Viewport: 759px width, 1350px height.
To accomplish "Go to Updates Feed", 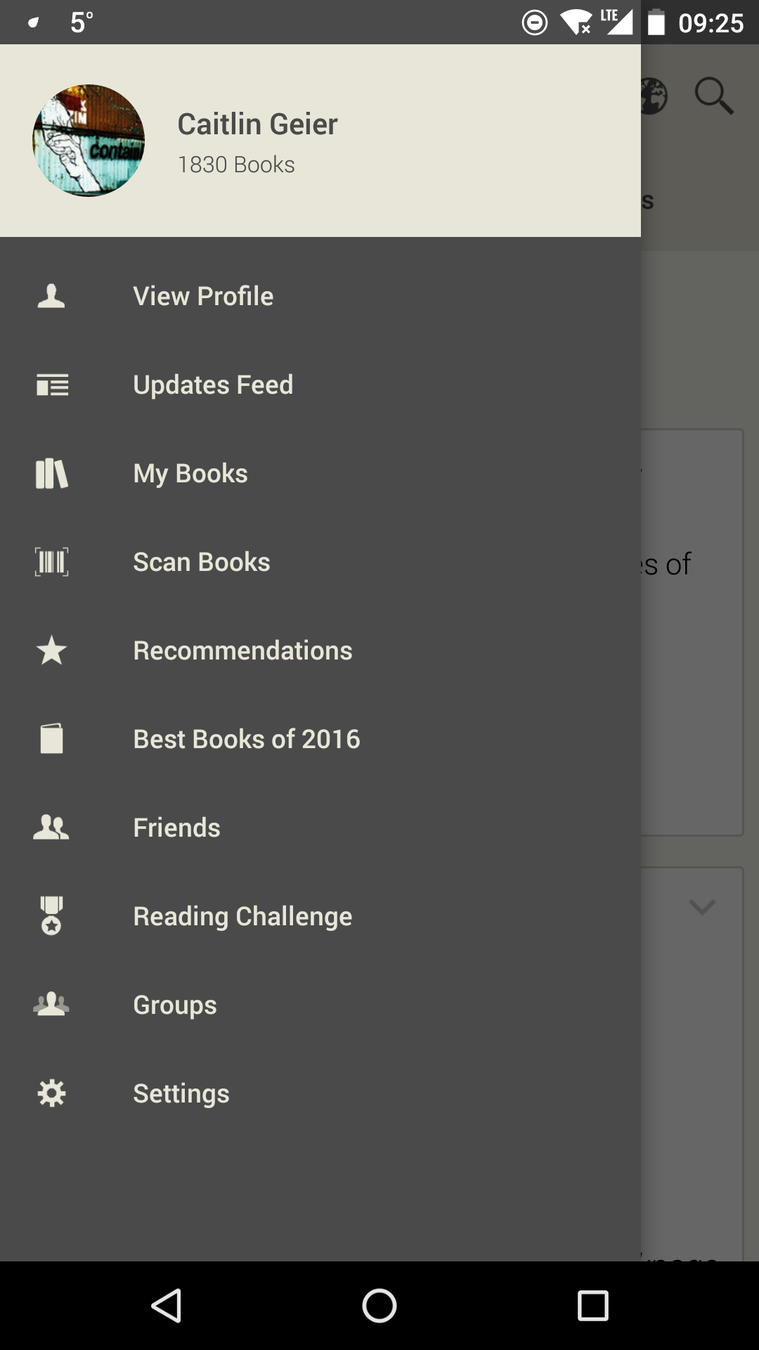I will point(213,385).
